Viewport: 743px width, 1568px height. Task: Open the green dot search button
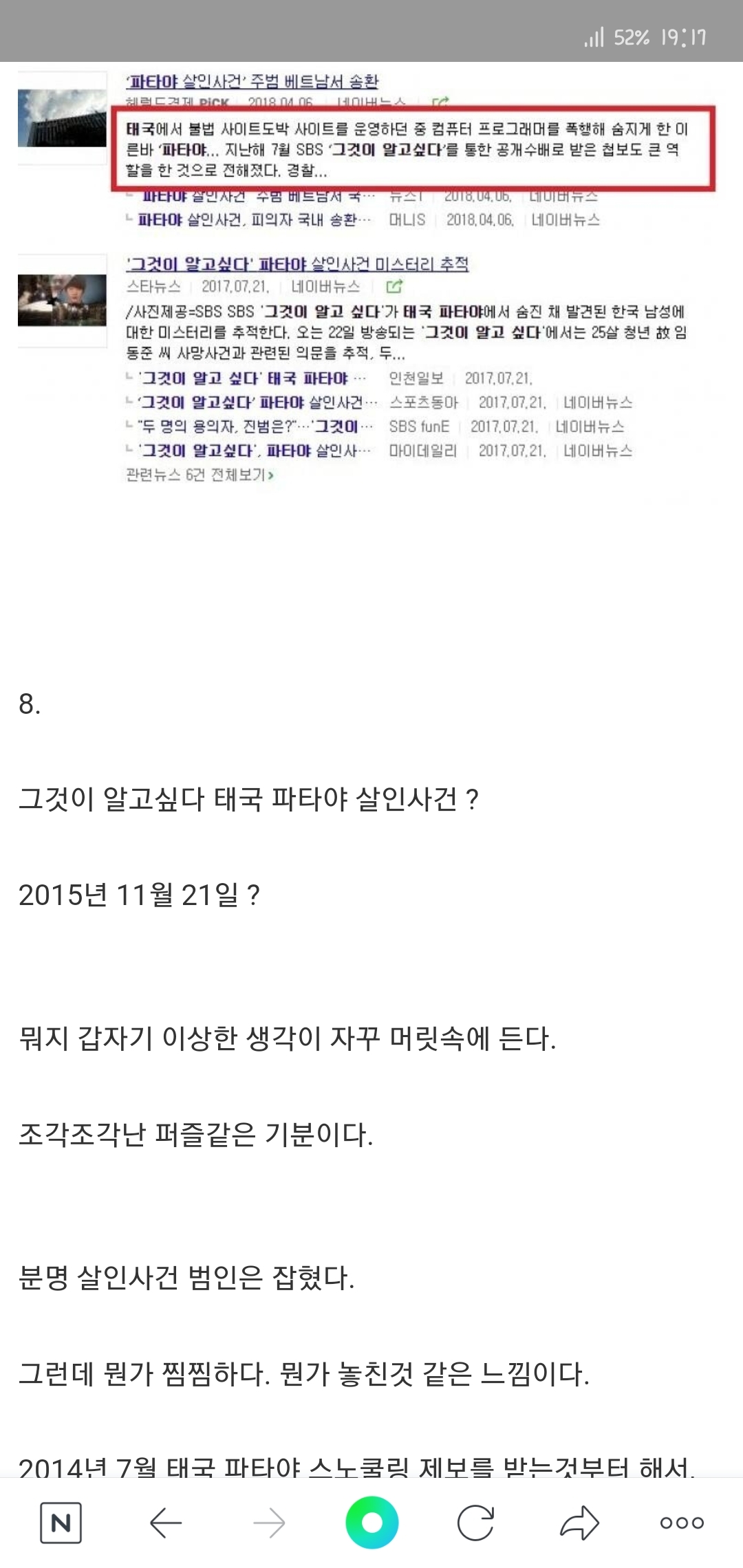pyautogui.click(x=372, y=1523)
